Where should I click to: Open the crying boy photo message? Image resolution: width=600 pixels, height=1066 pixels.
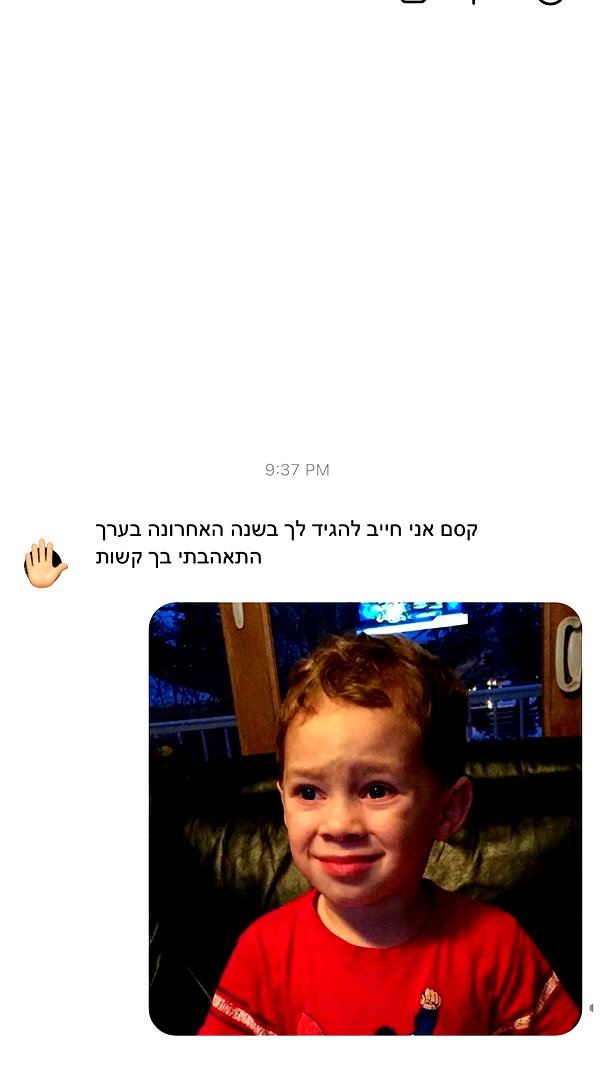pos(365,819)
